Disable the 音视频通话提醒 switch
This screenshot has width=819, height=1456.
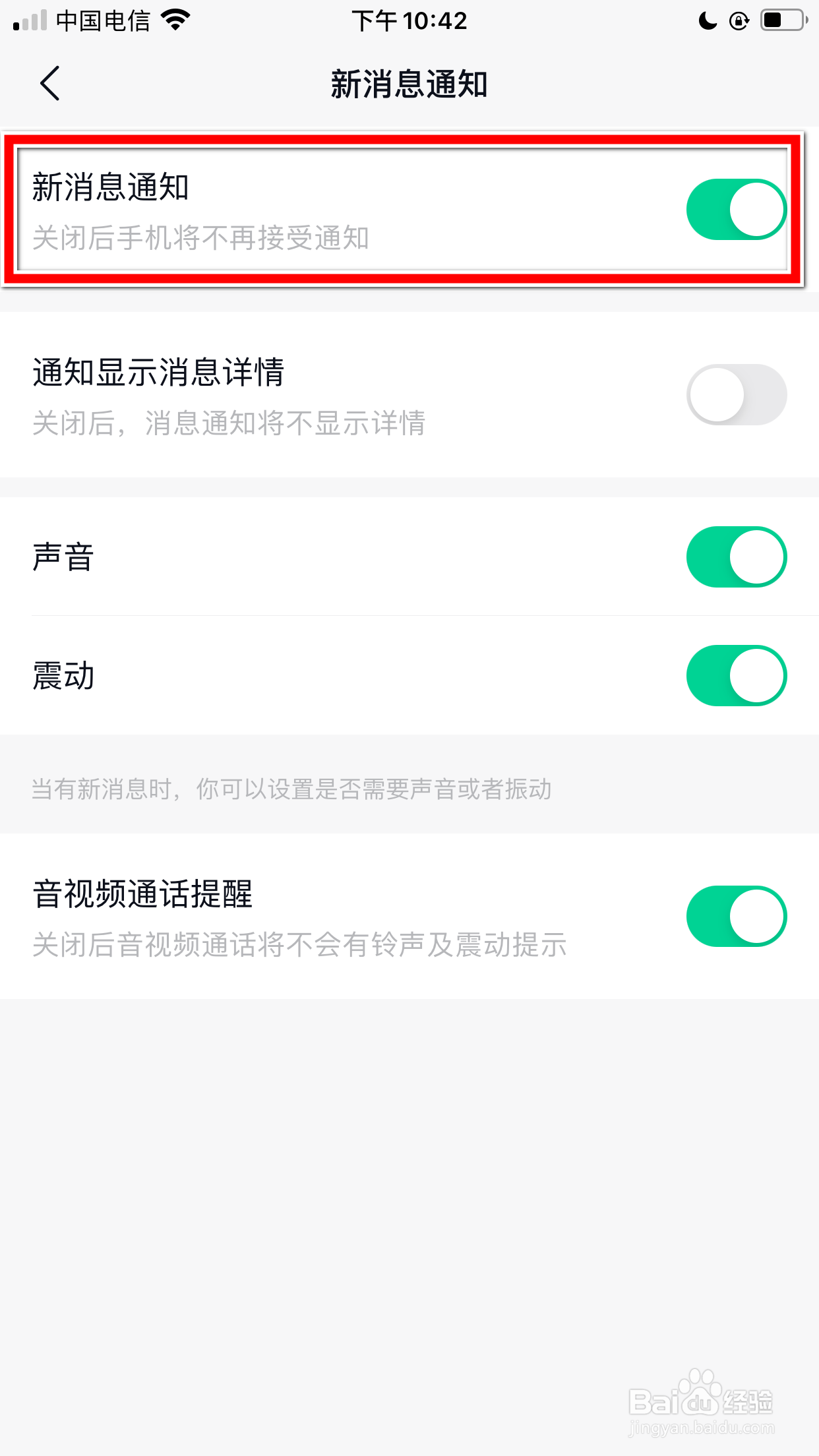click(735, 915)
